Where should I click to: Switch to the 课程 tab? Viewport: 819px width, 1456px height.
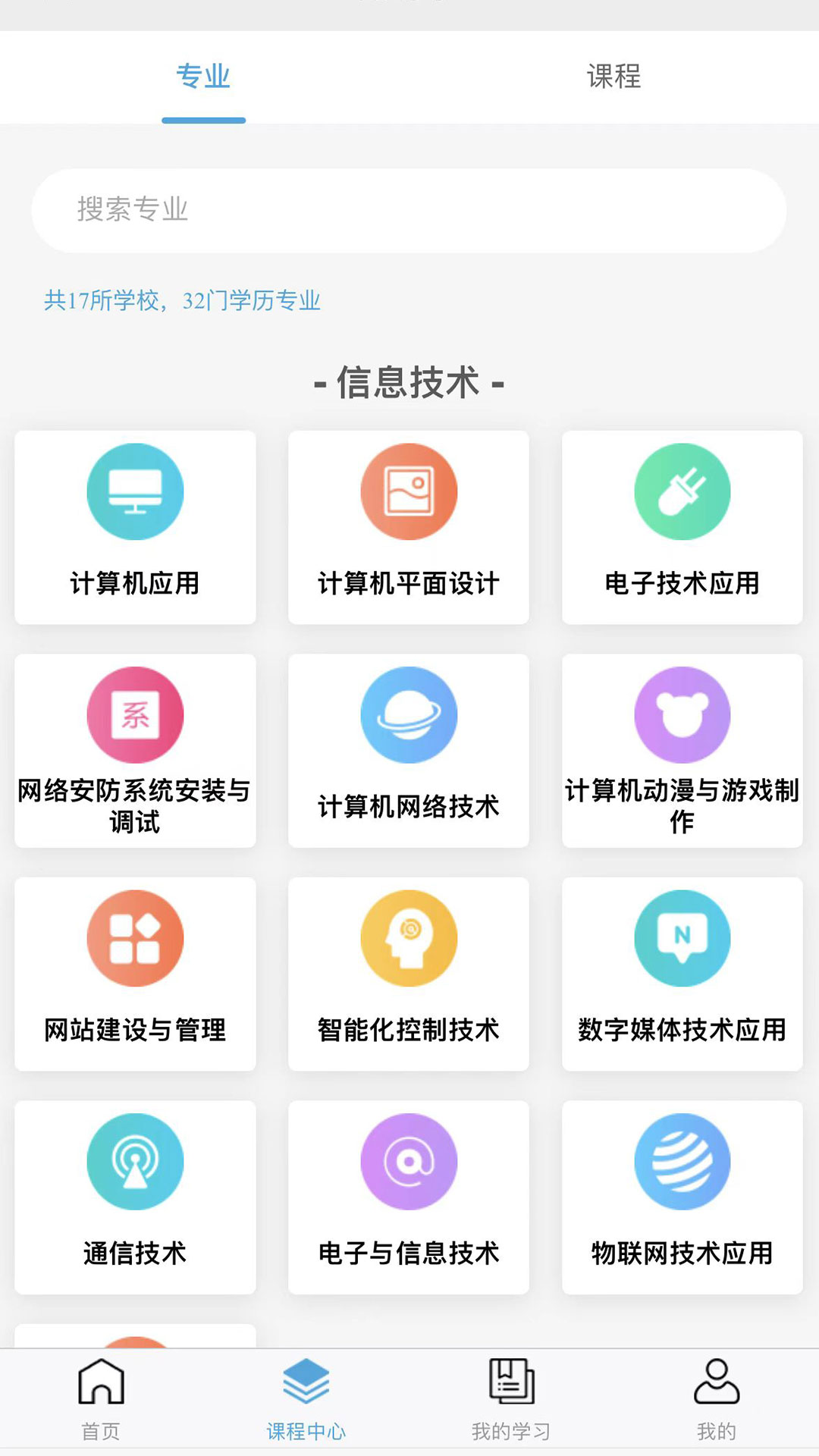click(x=613, y=76)
